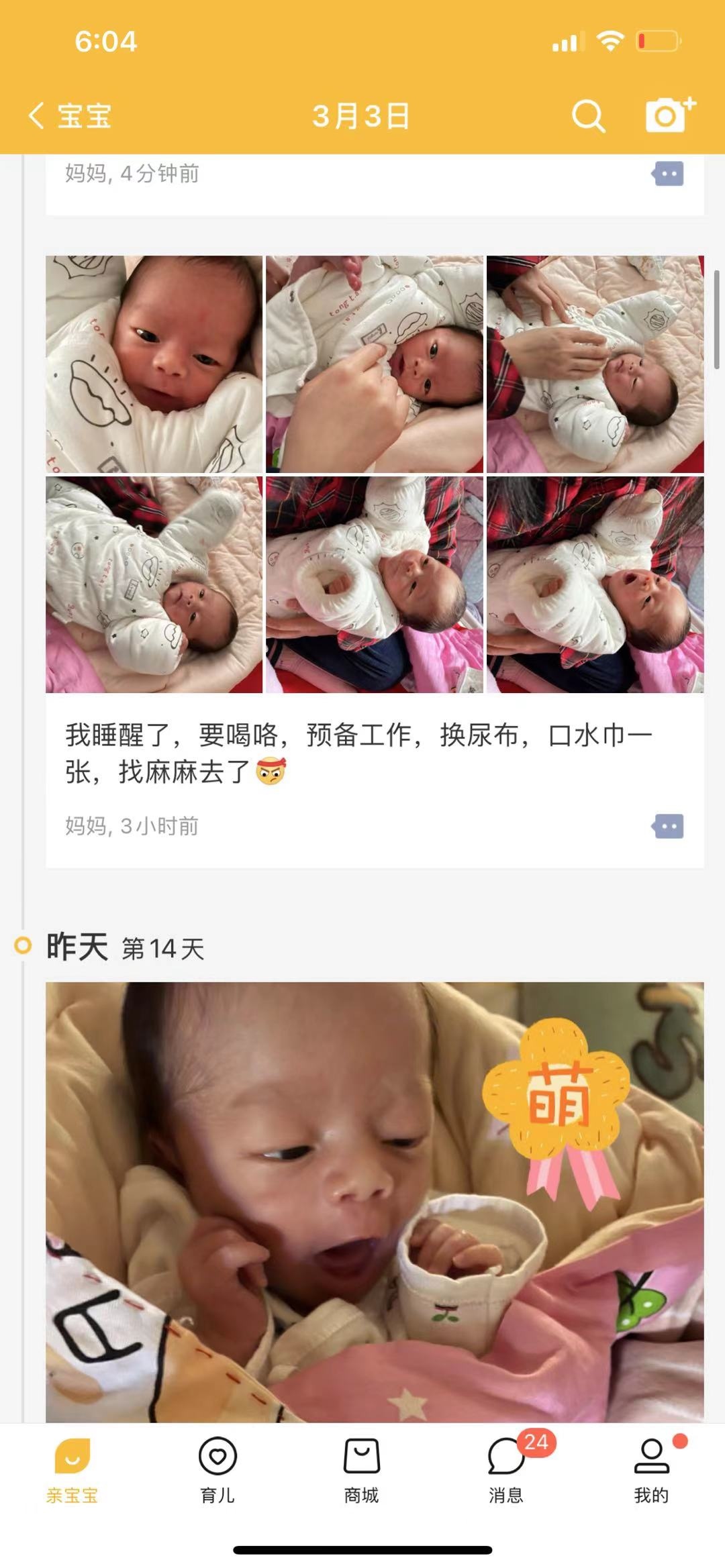
Task: Comment on the post from 3小时前
Action: [667, 827]
